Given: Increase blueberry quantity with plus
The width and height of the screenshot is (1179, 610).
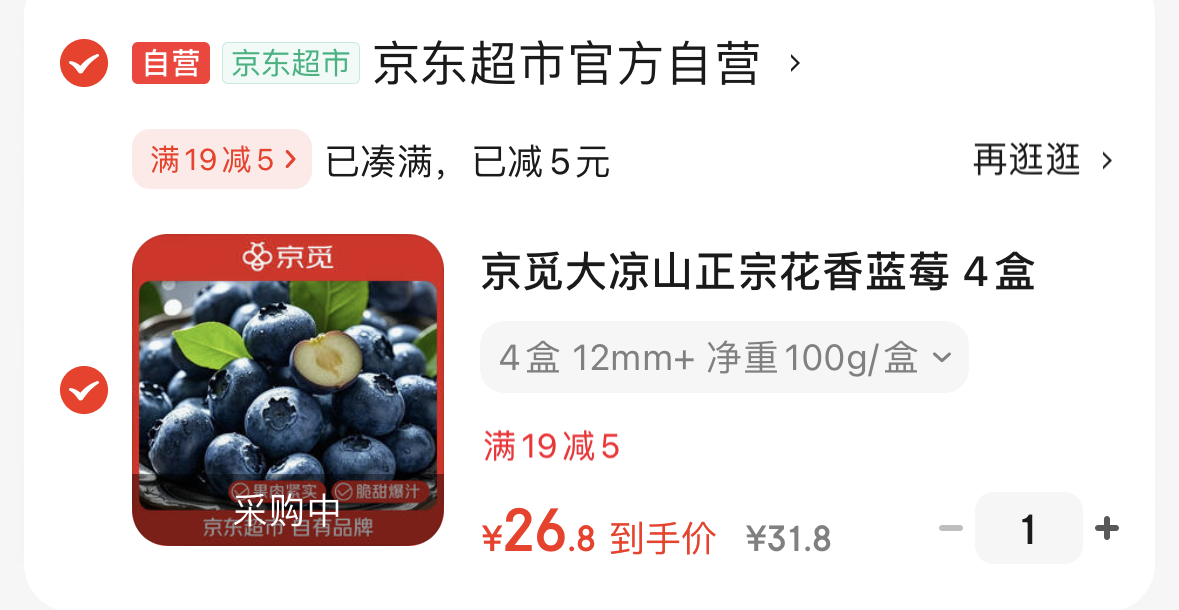Looking at the screenshot, I should (x=1106, y=528).
